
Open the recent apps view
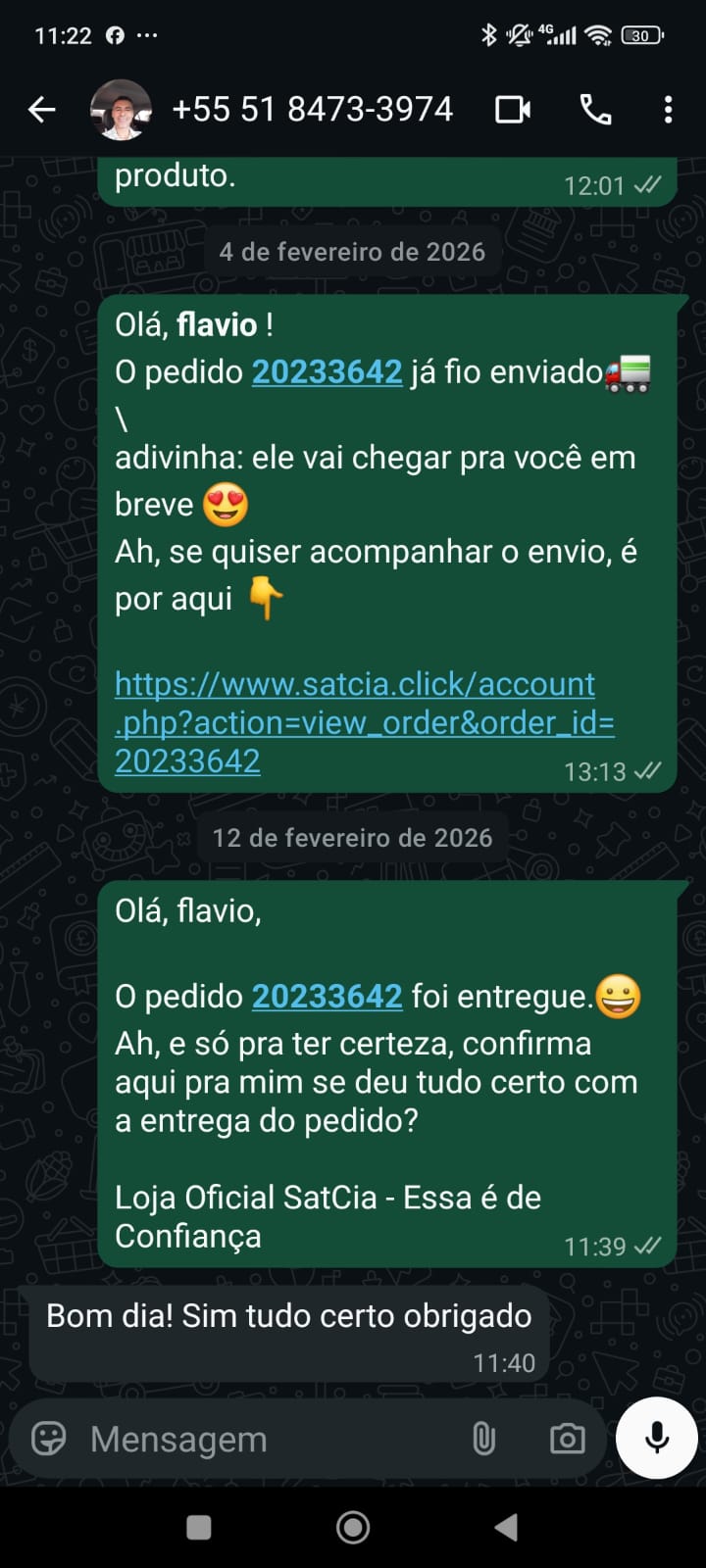coord(199,1527)
